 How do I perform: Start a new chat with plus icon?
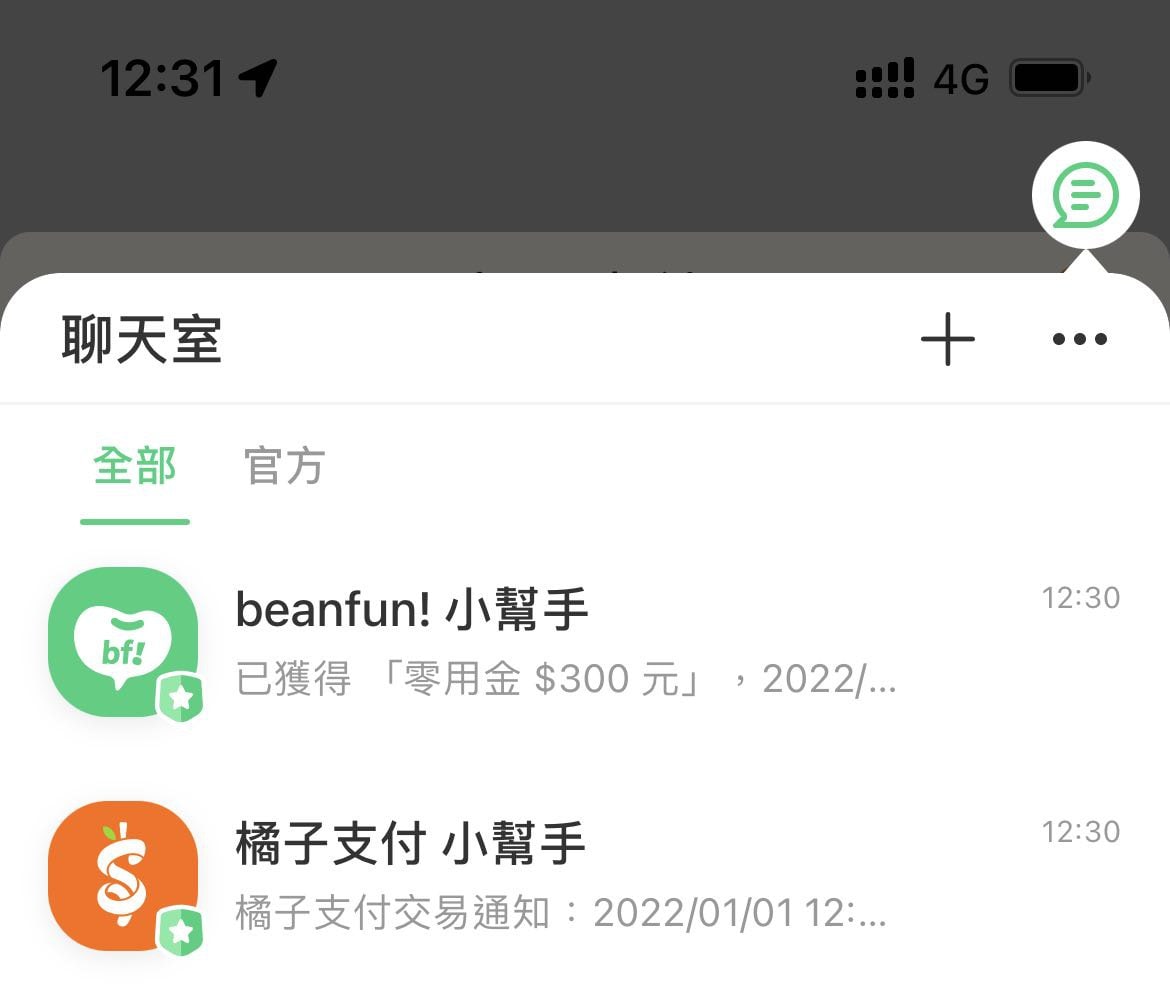tap(947, 339)
